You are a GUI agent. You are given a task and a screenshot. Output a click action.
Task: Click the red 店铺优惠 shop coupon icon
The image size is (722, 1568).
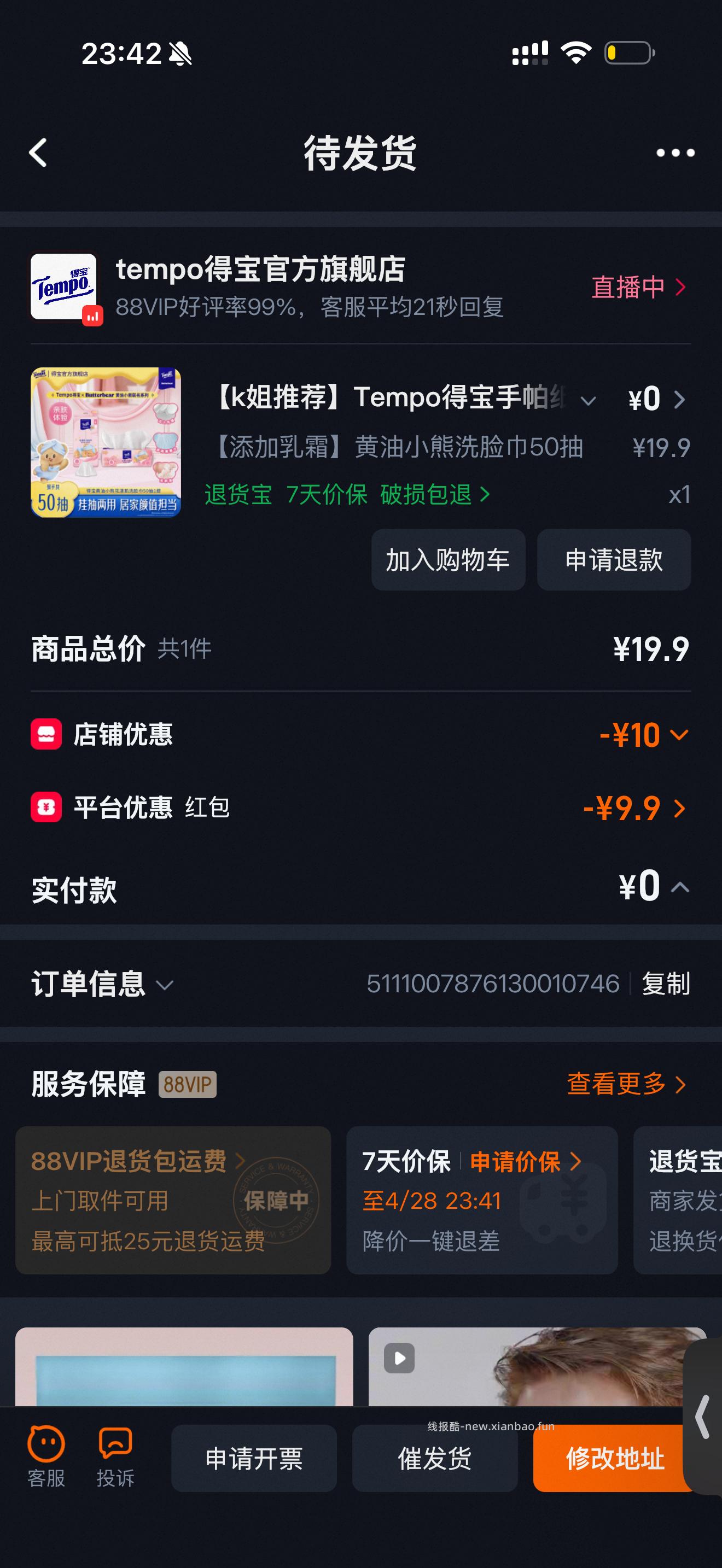coord(46,735)
